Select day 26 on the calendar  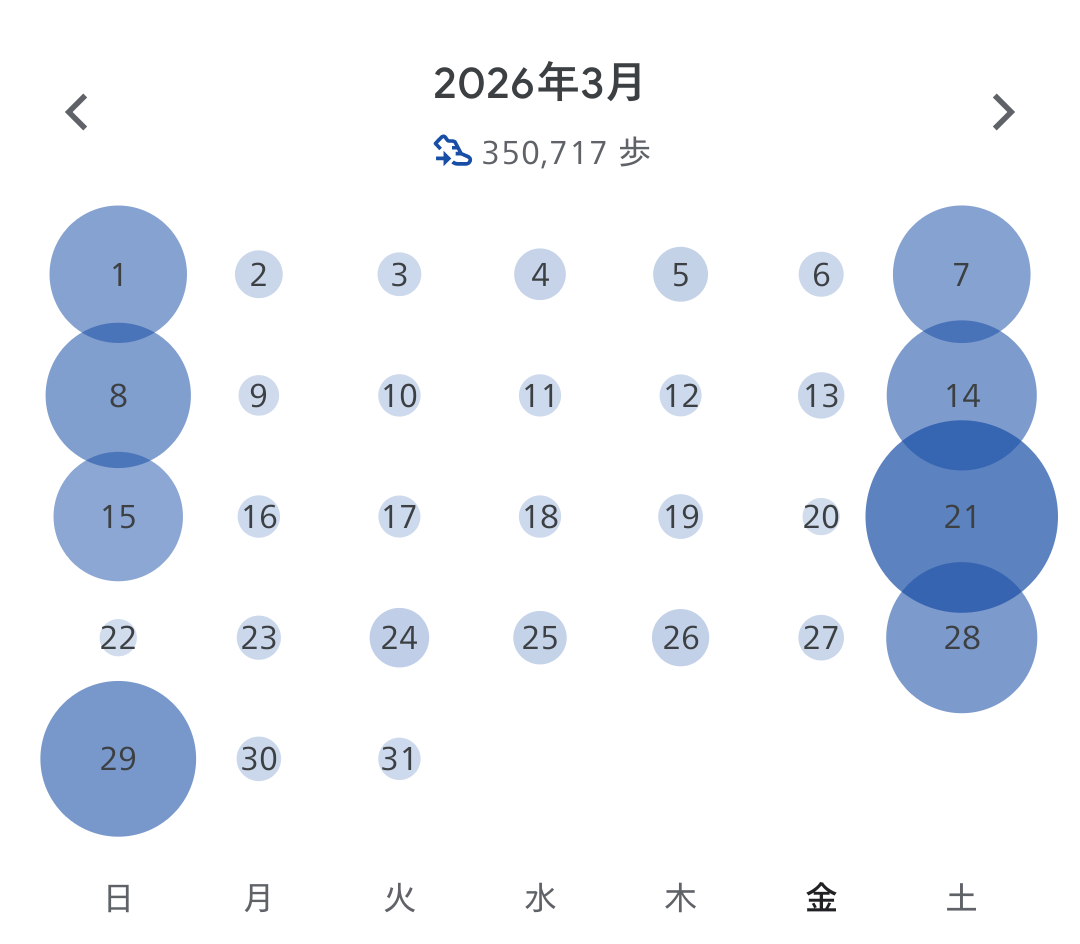(x=681, y=638)
